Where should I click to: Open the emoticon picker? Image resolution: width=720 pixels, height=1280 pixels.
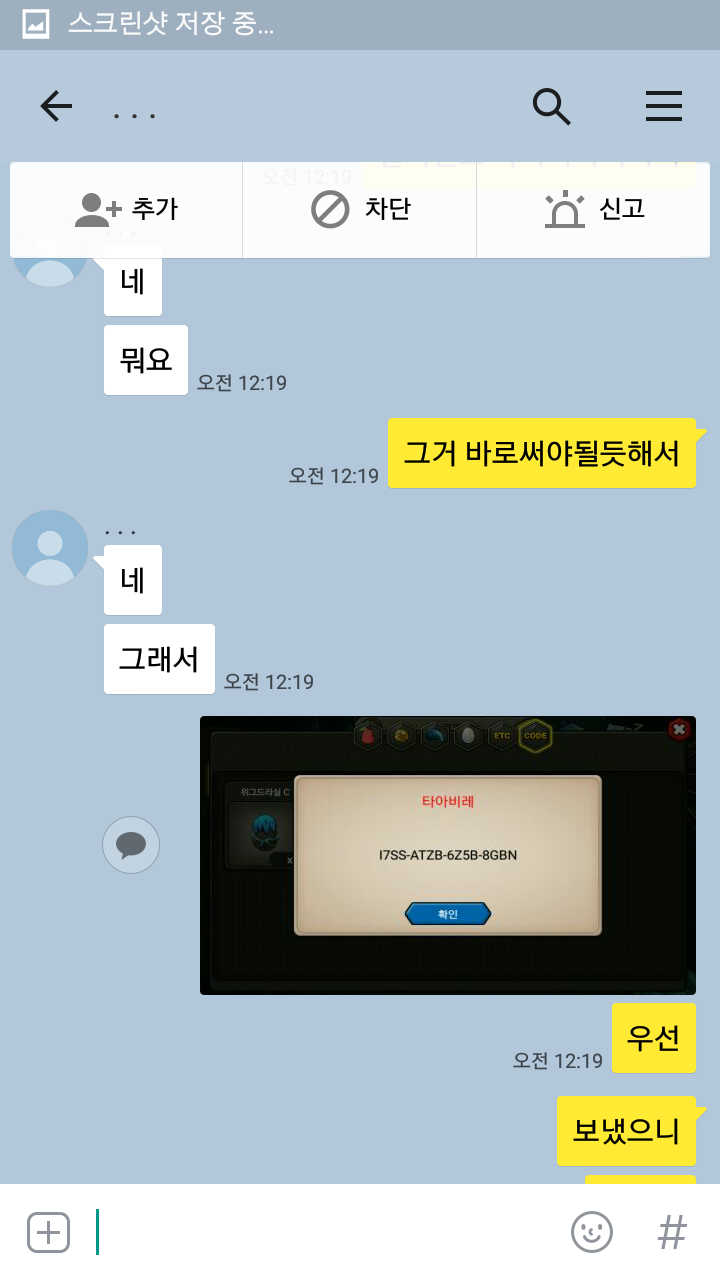pyautogui.click(x=591, y=1232)
